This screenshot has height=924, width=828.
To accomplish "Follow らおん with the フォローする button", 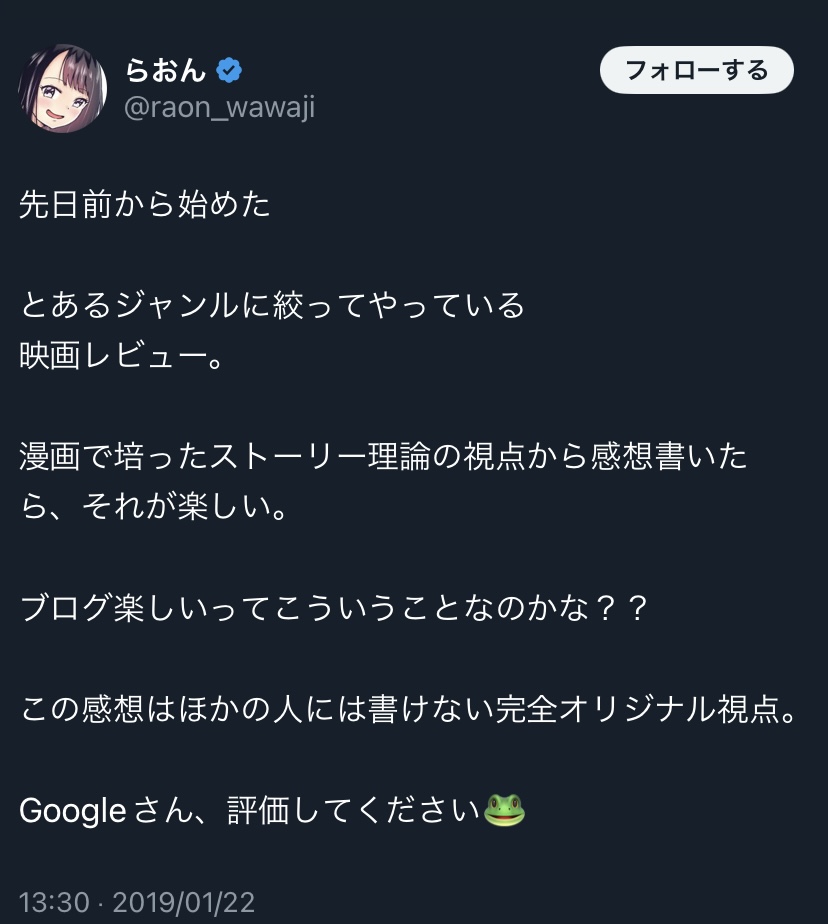I will 696,70.
